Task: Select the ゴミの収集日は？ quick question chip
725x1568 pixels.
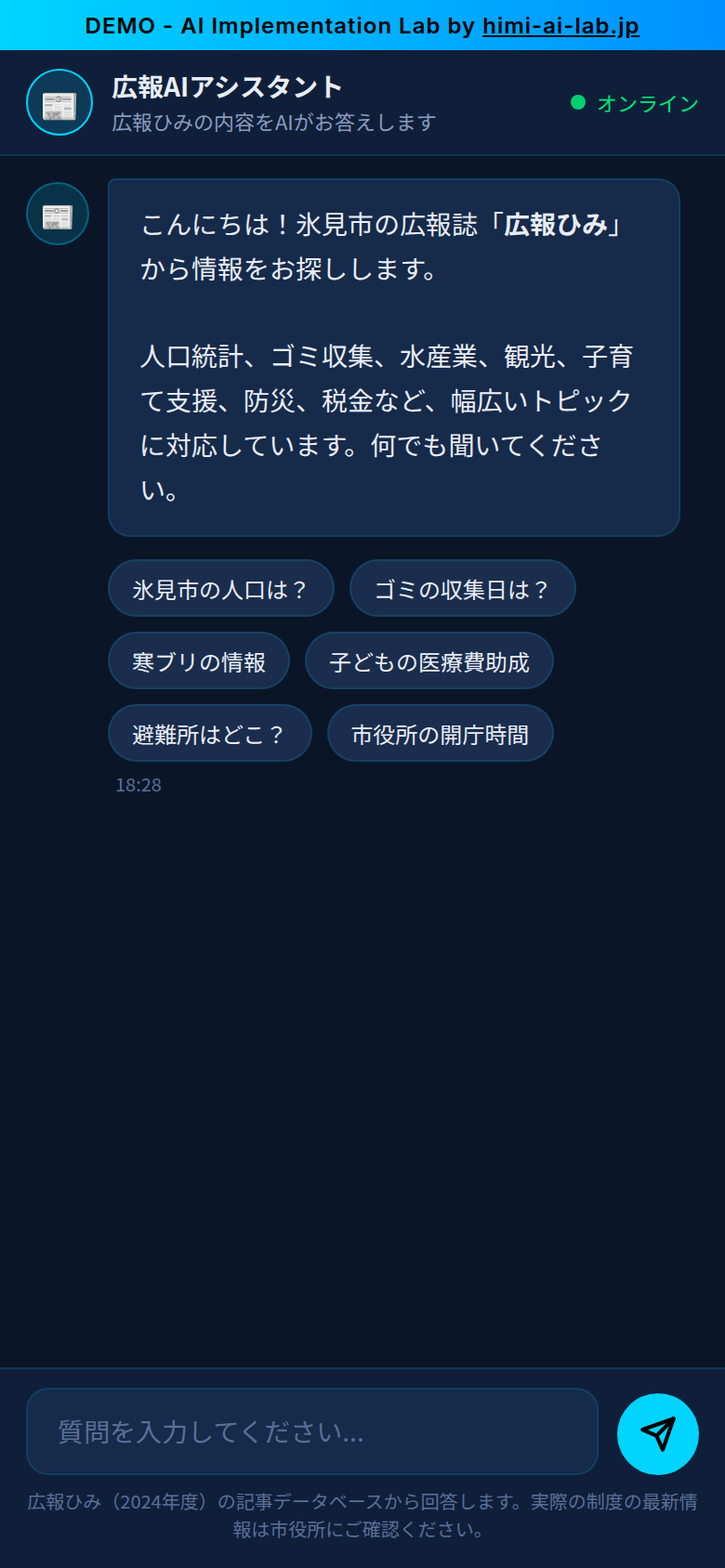Action: (462, 588)
